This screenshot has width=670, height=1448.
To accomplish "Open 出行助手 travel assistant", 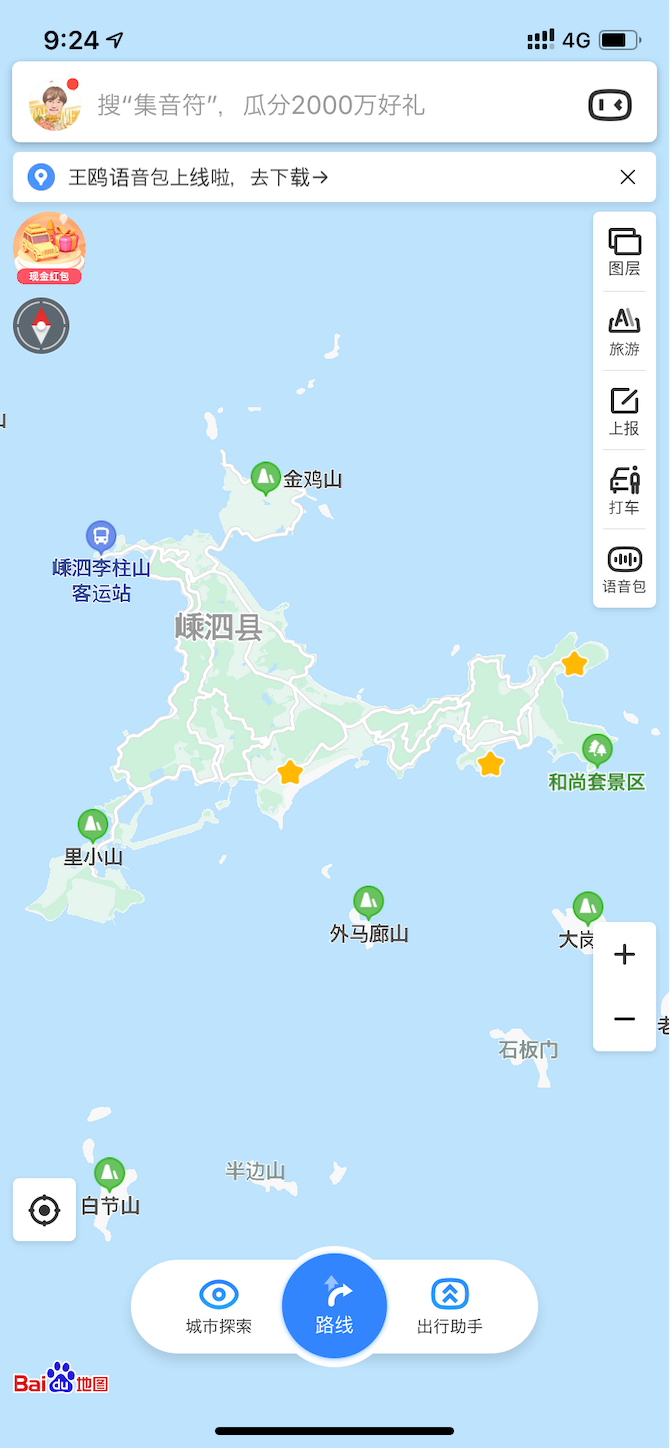I will pos(449,1307).
